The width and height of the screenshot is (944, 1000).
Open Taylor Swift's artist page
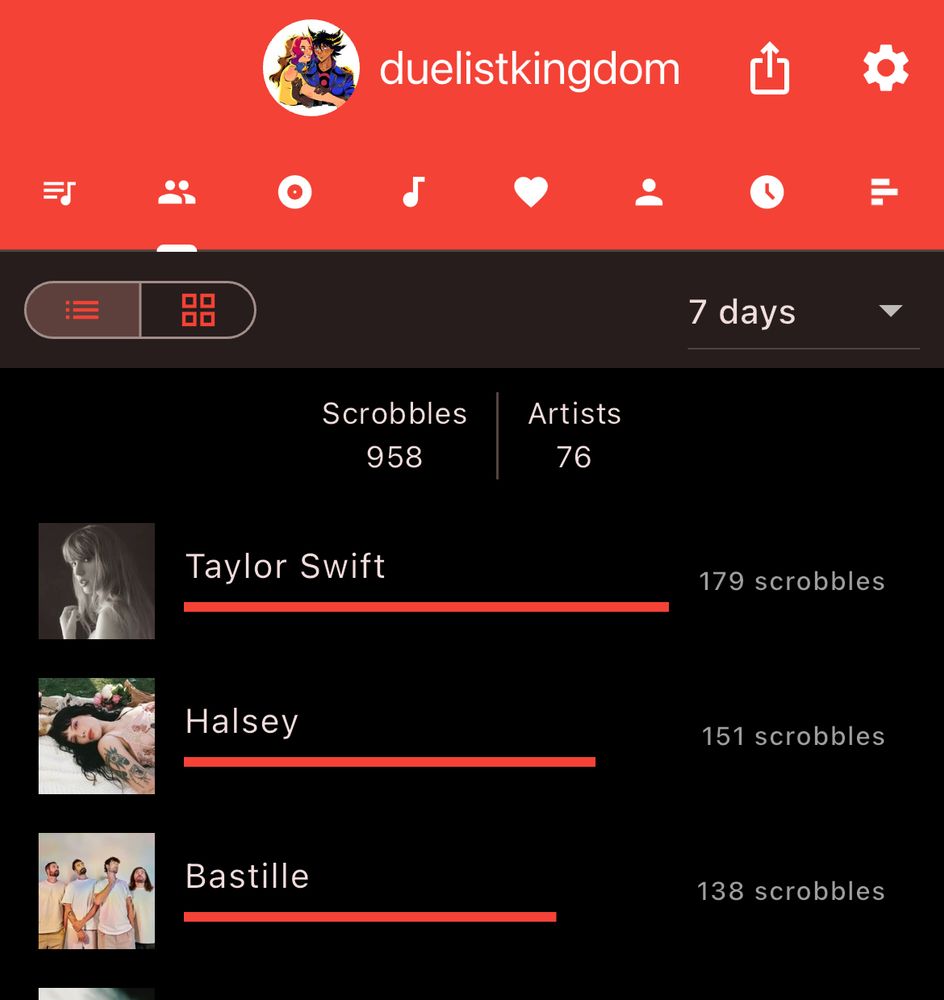pyautogui.click(x=285, y=566)
